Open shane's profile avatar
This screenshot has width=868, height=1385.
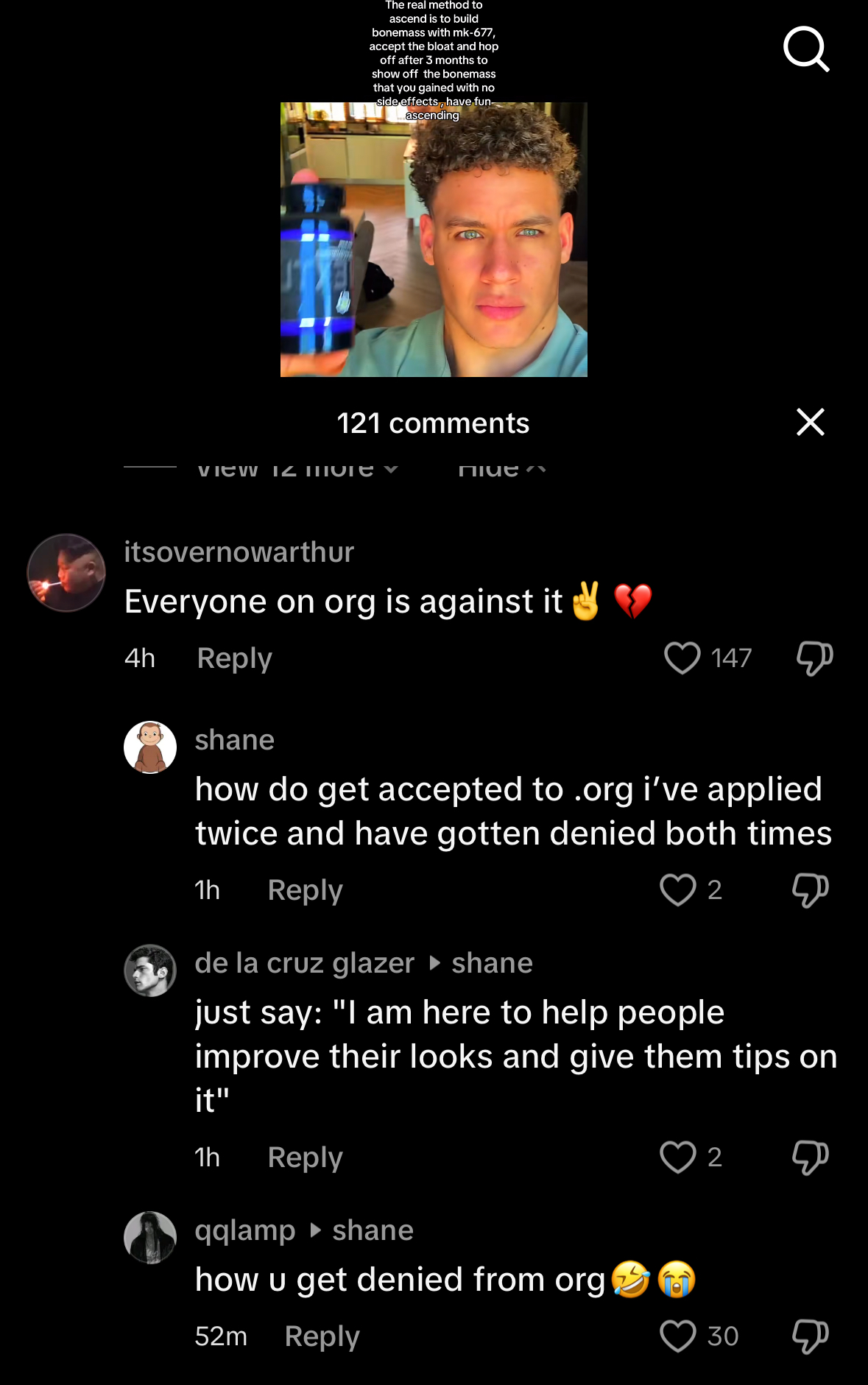click(x=150, y=747)
